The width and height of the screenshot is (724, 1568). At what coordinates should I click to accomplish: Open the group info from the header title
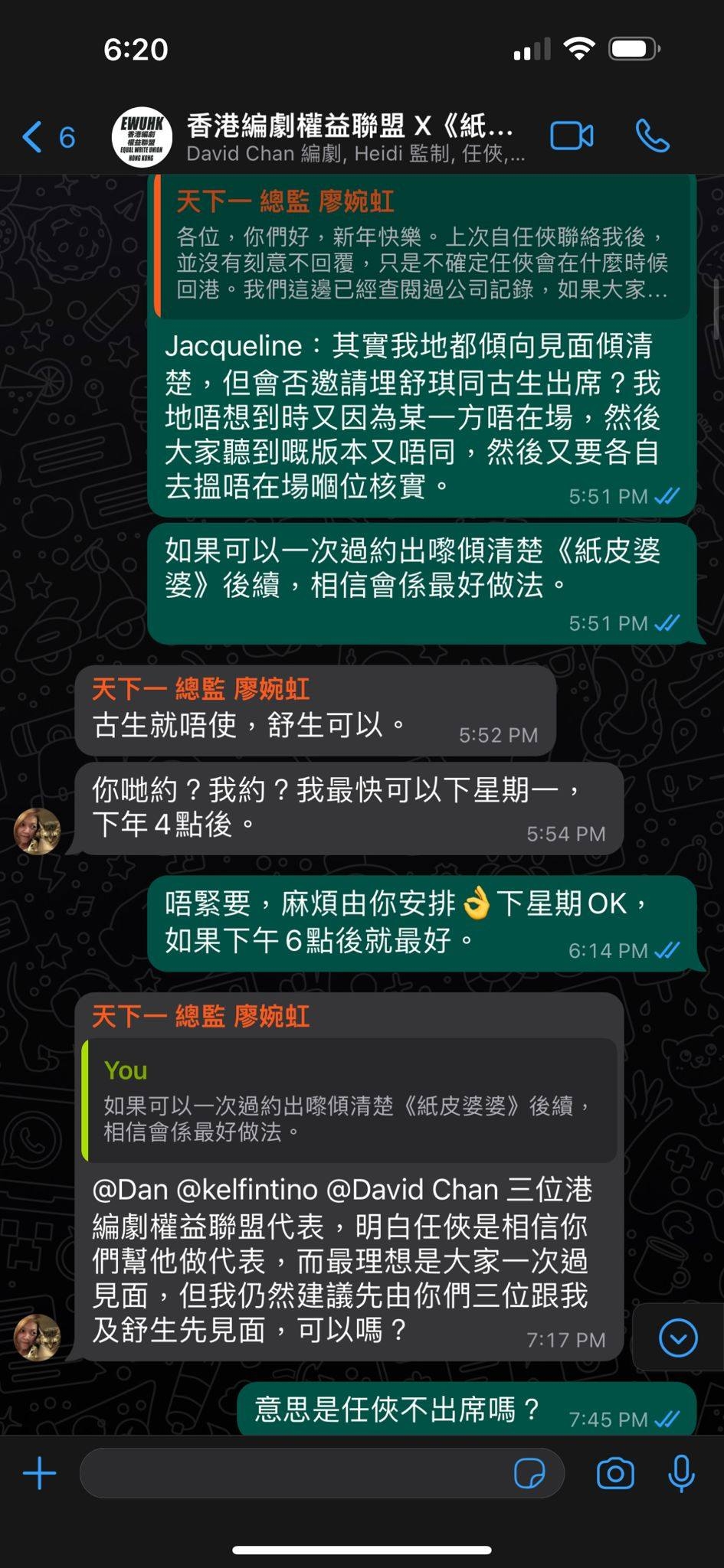pyautogui.click(x=349, y=137)
